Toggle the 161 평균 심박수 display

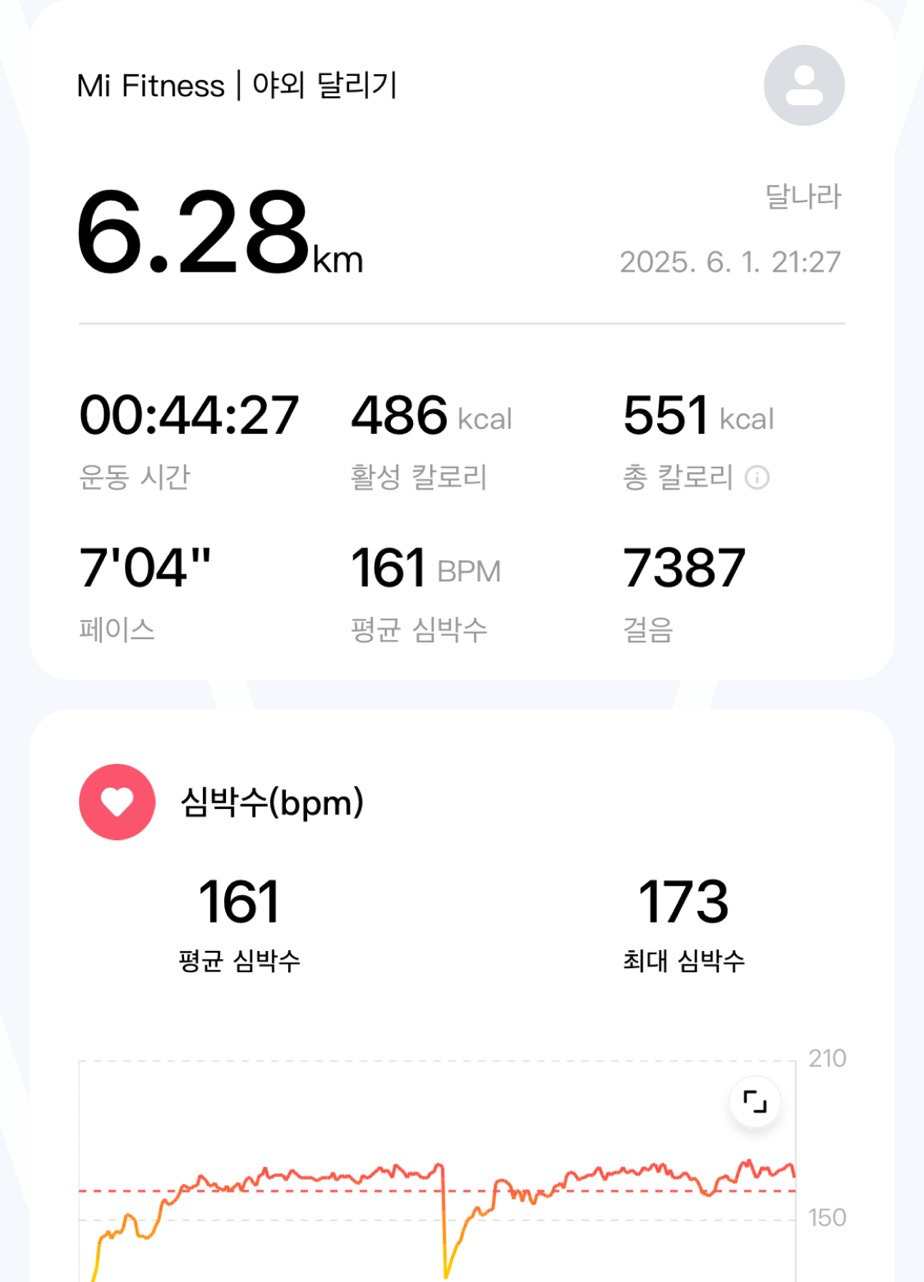pyautogui.click(x=237, y=903)
